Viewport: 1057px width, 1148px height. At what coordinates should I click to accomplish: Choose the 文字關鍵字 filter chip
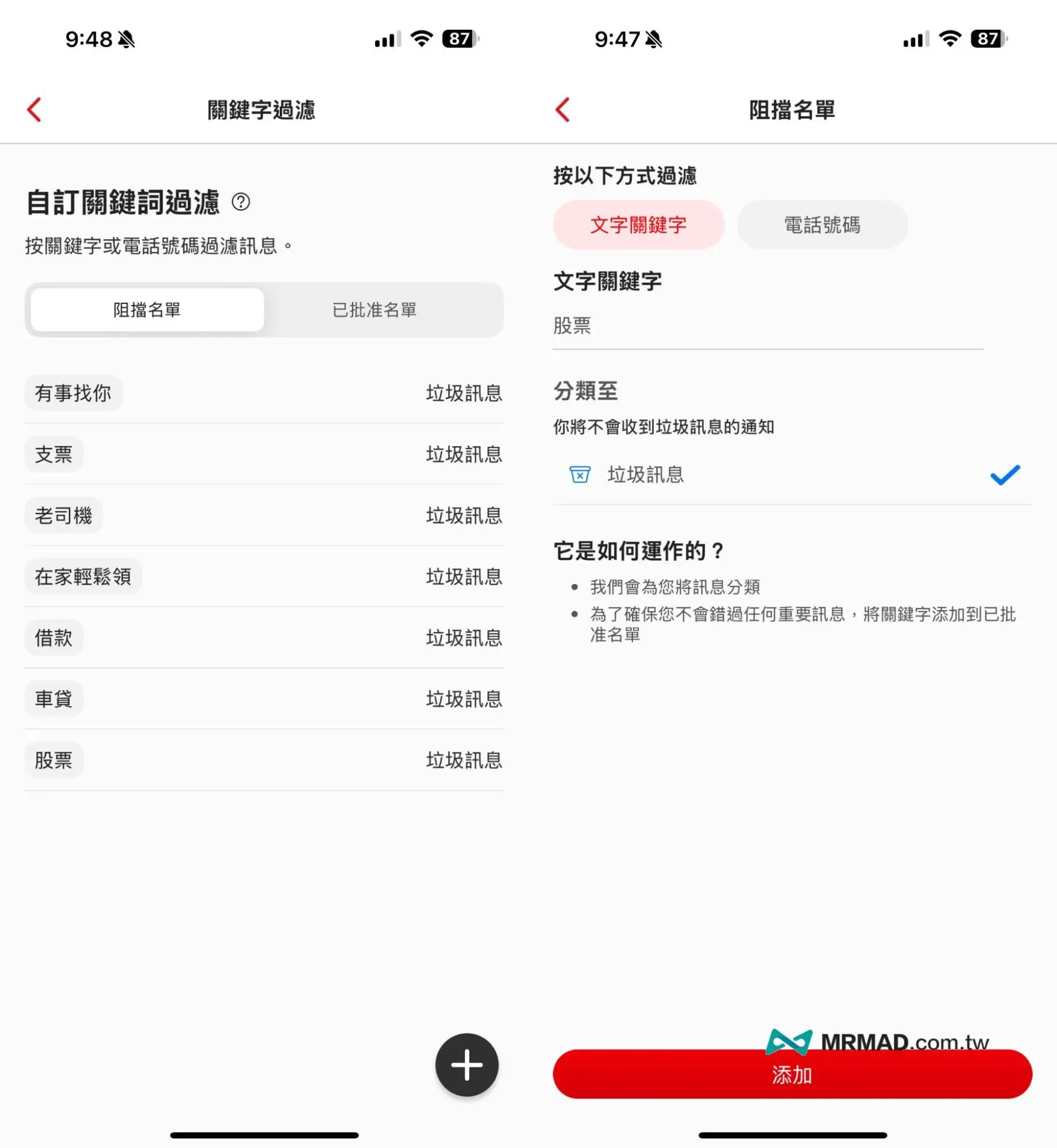coord(638,225)
